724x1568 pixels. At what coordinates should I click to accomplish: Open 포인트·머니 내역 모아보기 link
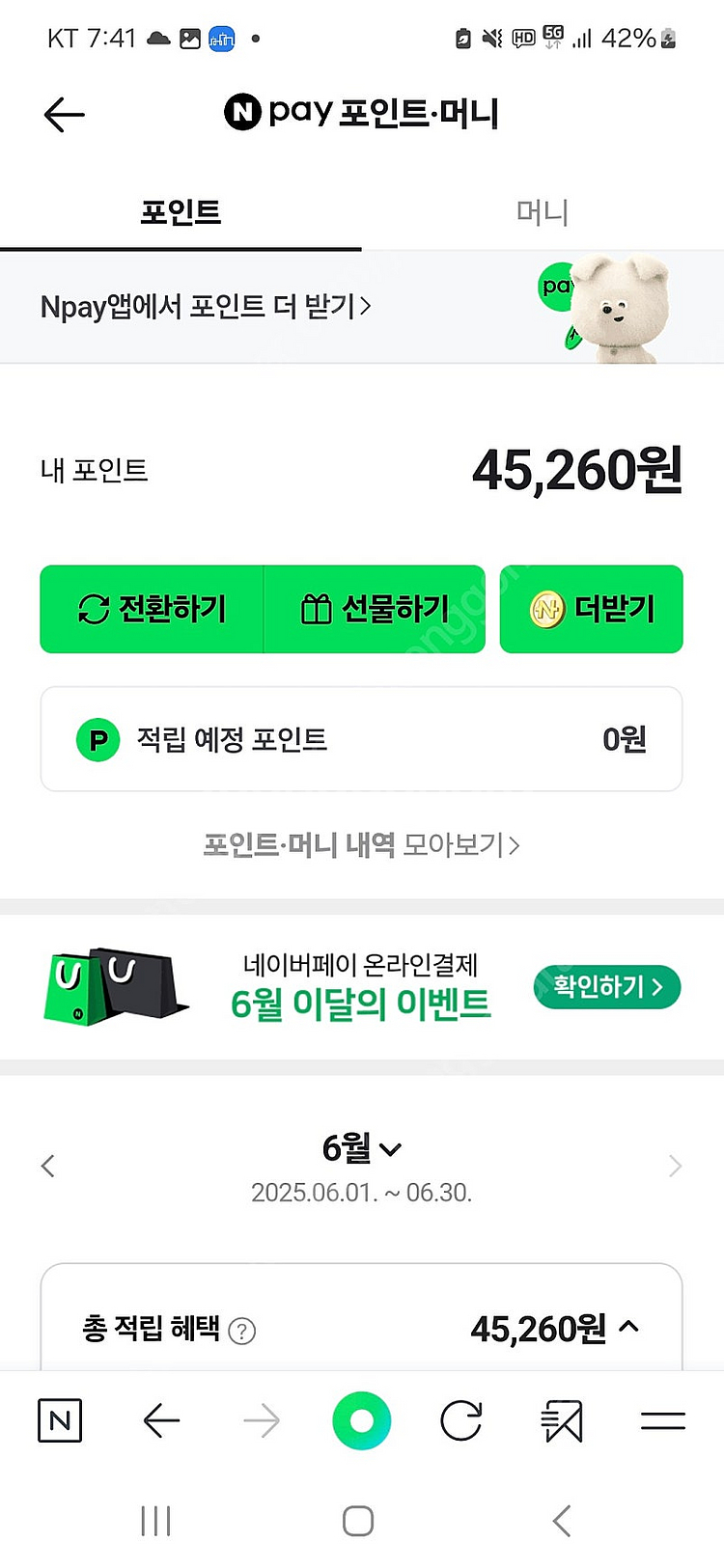click(x=361, y=845)
